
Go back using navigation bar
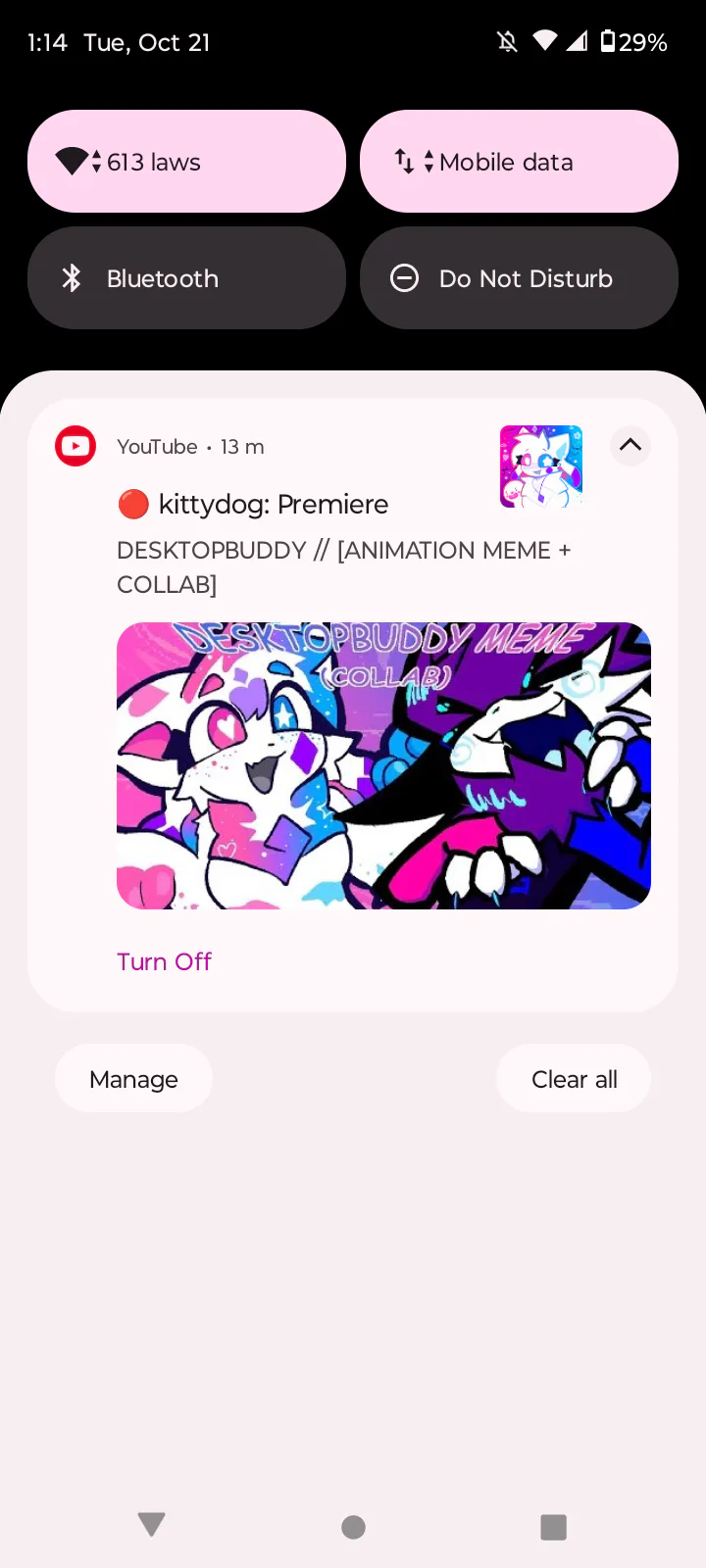pos(151,1525)
